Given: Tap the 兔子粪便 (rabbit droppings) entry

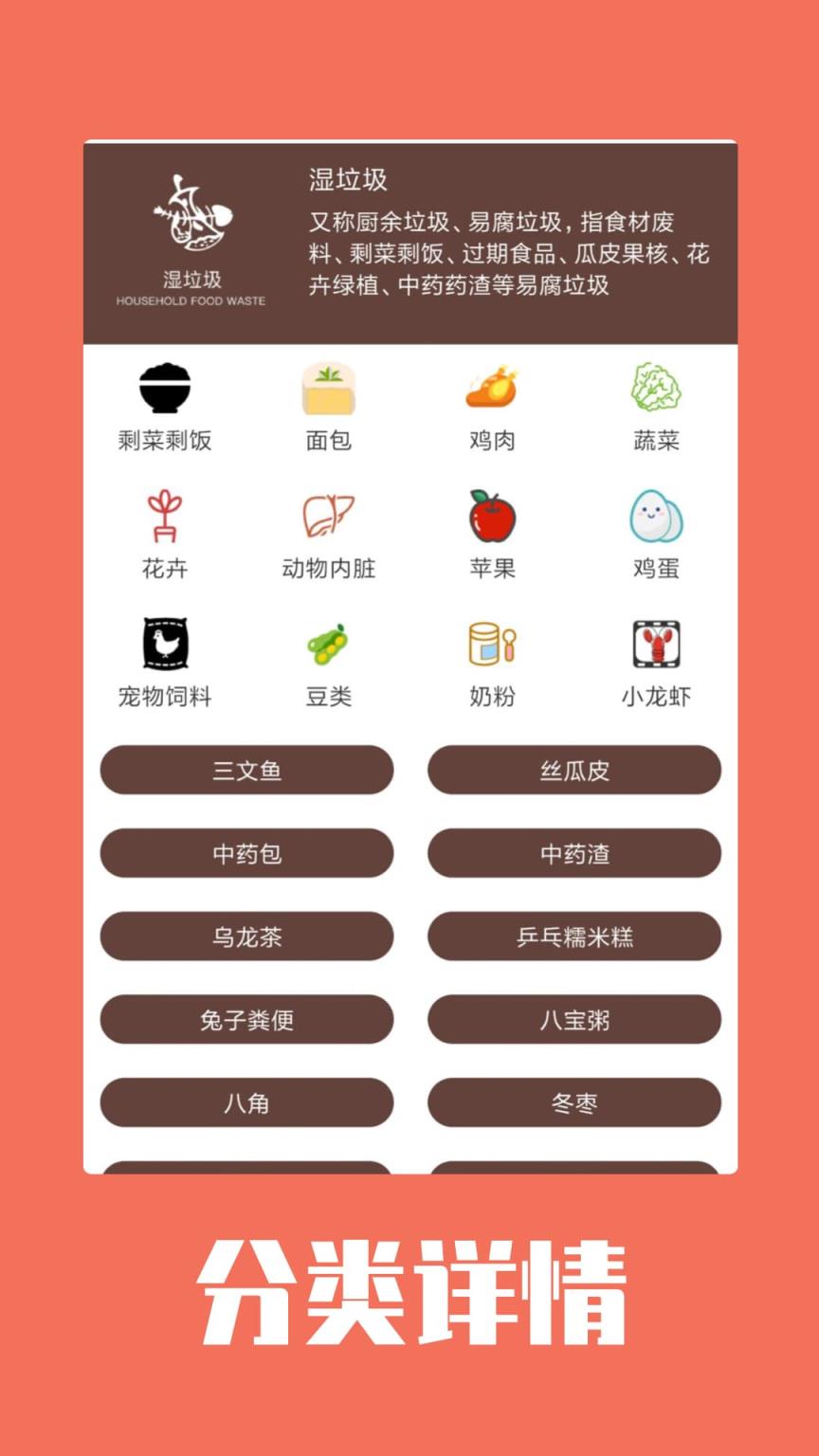Looking at the screenshot, I should pos(246,1020).
